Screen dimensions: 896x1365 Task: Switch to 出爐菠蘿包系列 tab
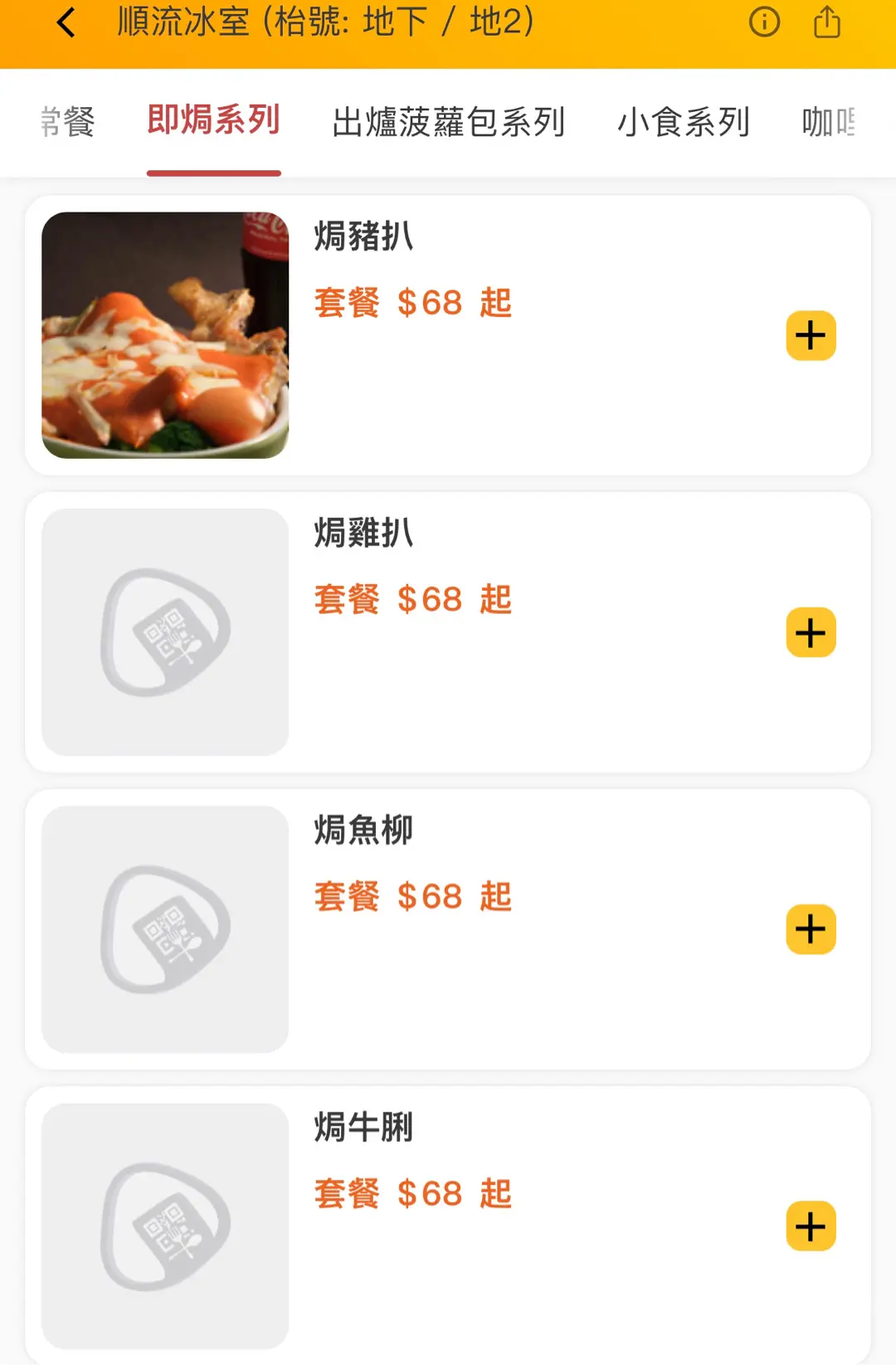click(x=448, y=122)
